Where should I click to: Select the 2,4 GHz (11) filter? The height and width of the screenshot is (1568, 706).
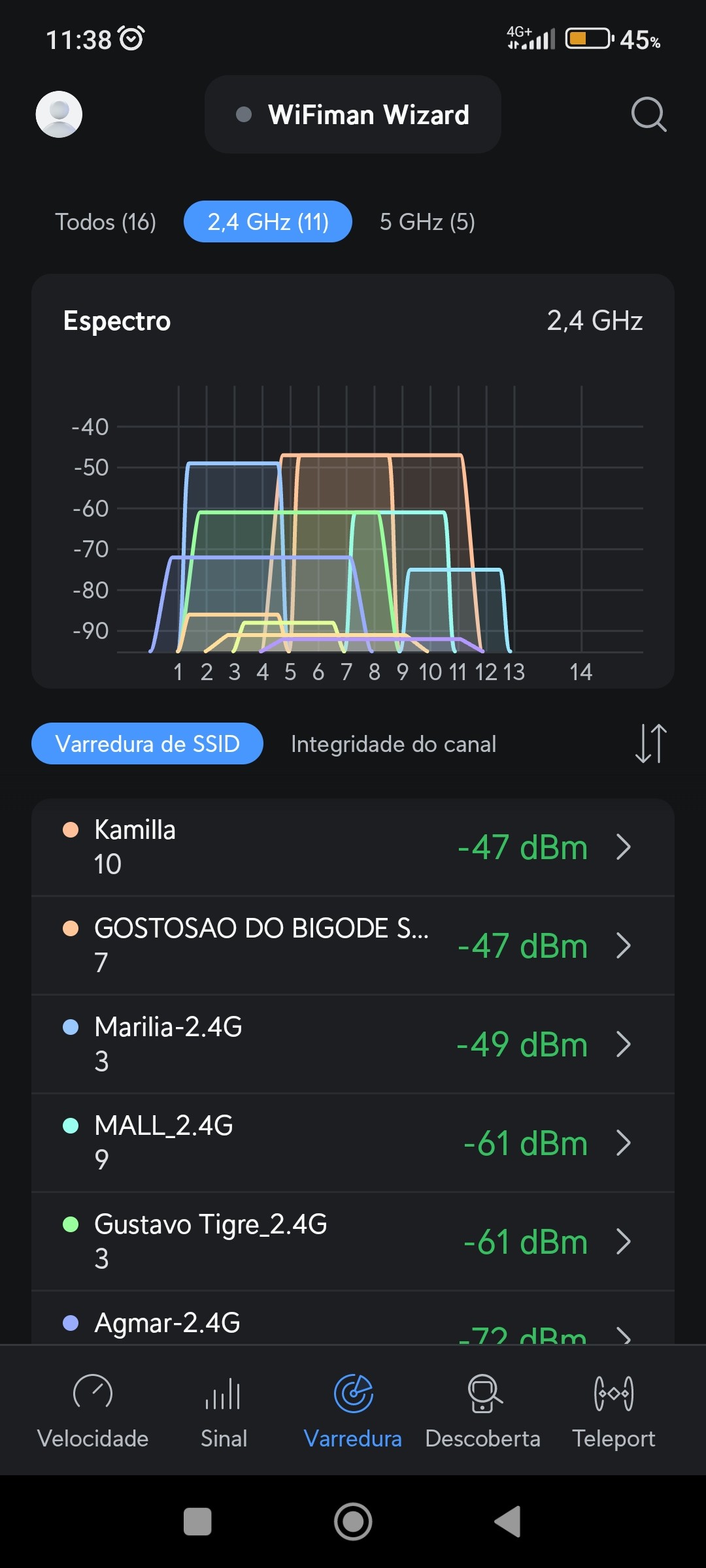(268, 222)
